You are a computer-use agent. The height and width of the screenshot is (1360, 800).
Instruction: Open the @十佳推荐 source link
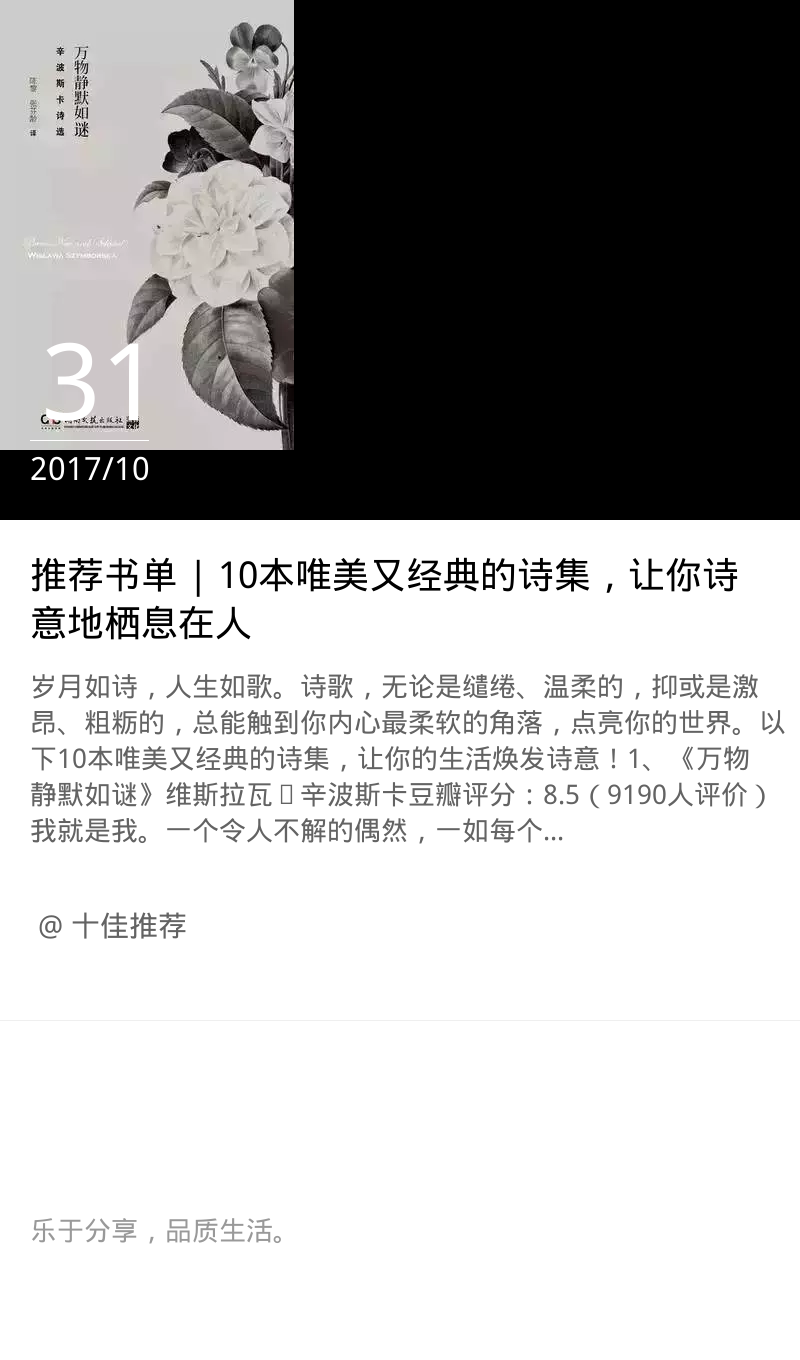click(112, 926)
